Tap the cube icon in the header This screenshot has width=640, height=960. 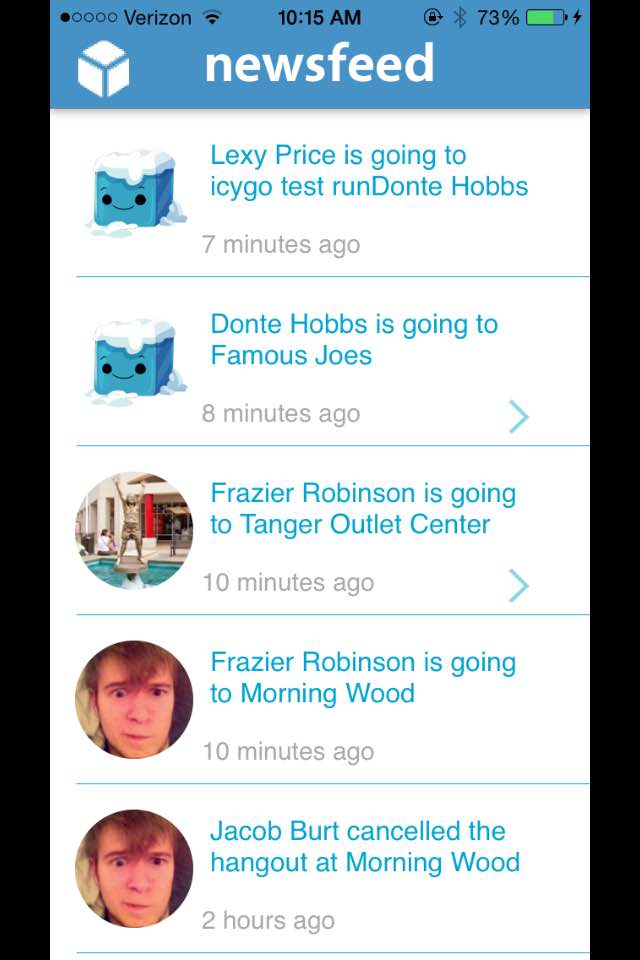(x=104, y=67)
